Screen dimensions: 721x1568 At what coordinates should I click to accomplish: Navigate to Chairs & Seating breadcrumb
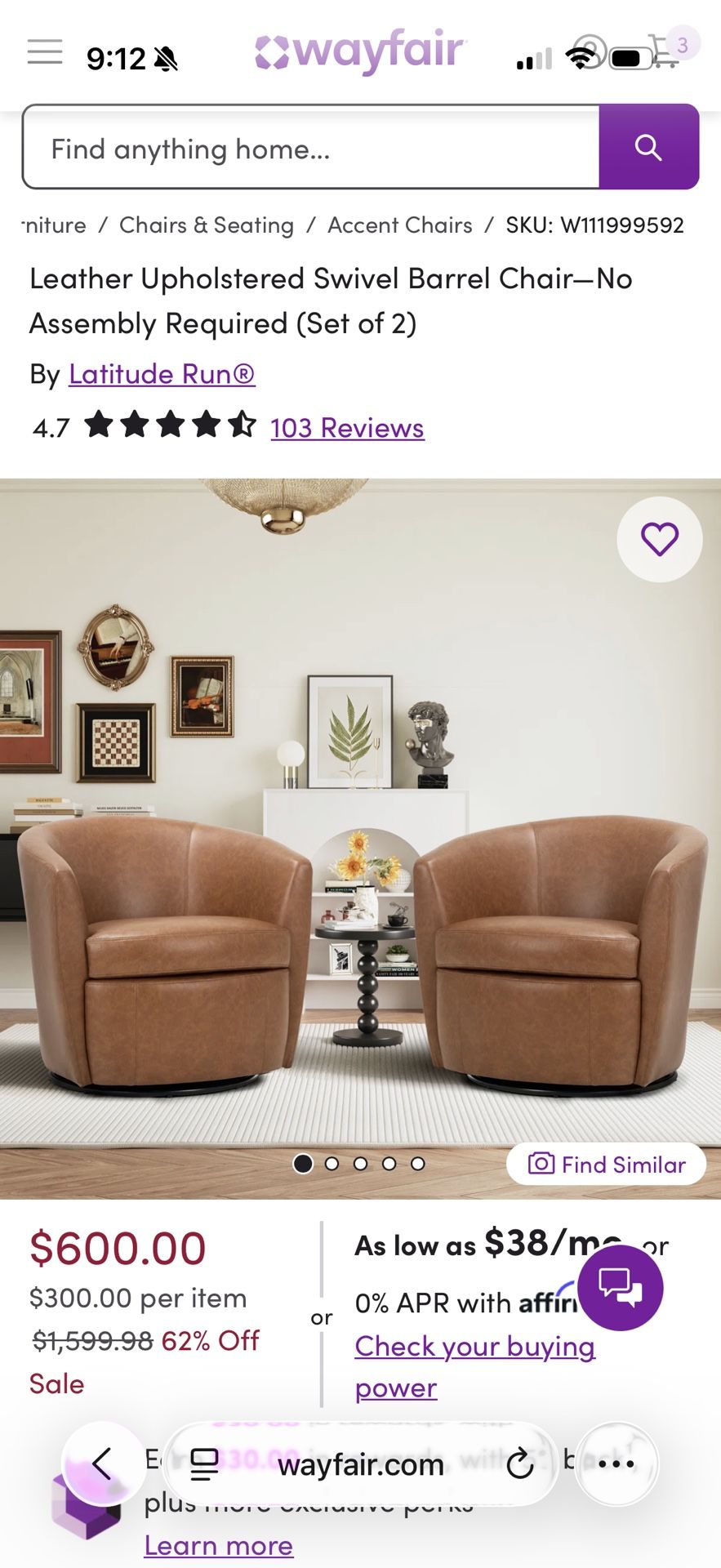[205, 225]
